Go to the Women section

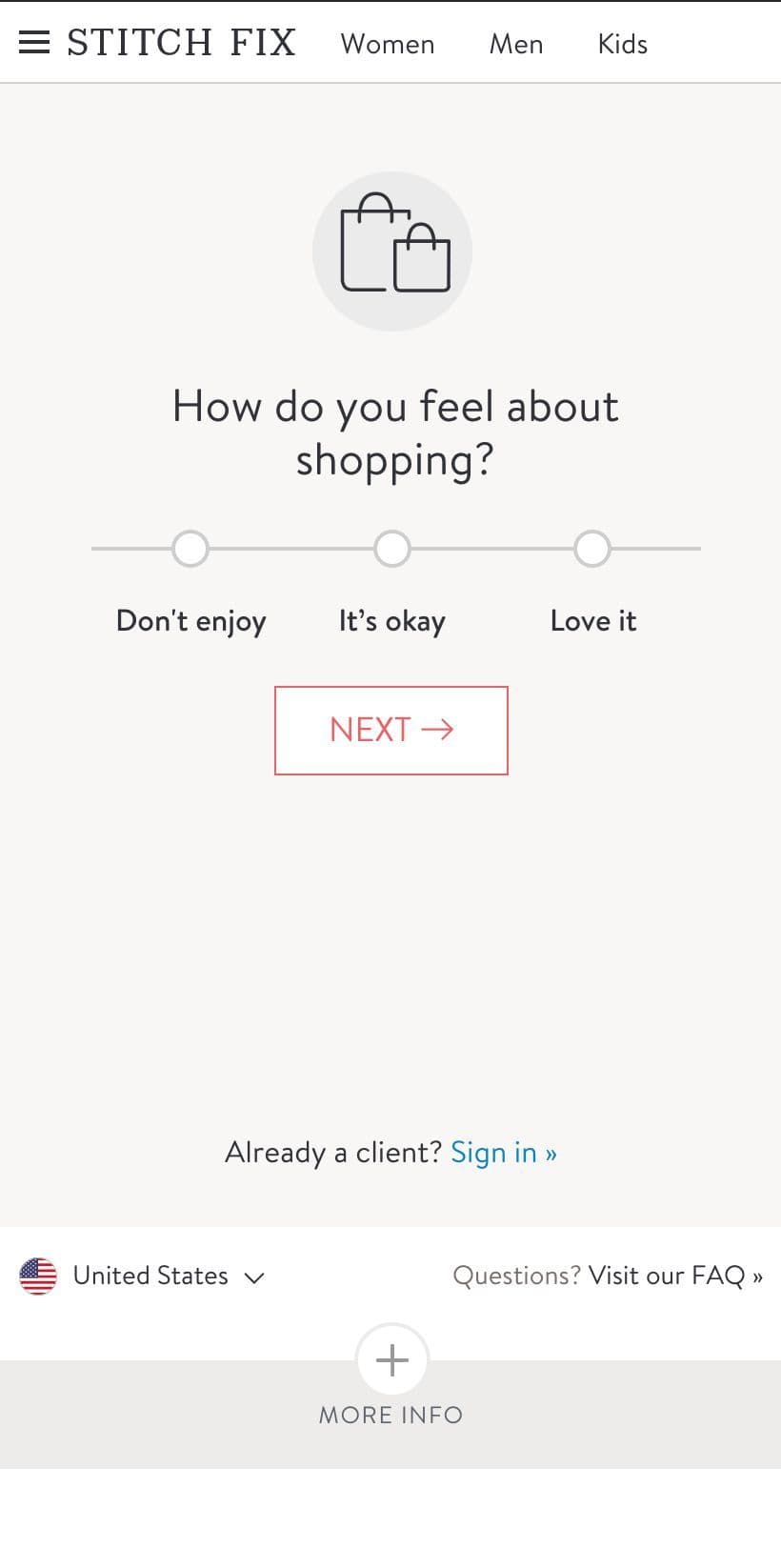click(x=388, y=44)
